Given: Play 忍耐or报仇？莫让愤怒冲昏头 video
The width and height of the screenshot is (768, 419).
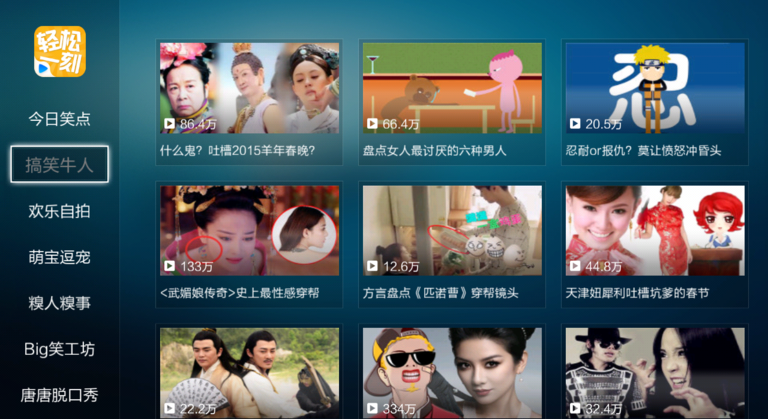Looking at the screenshot, I should [654, 100].
